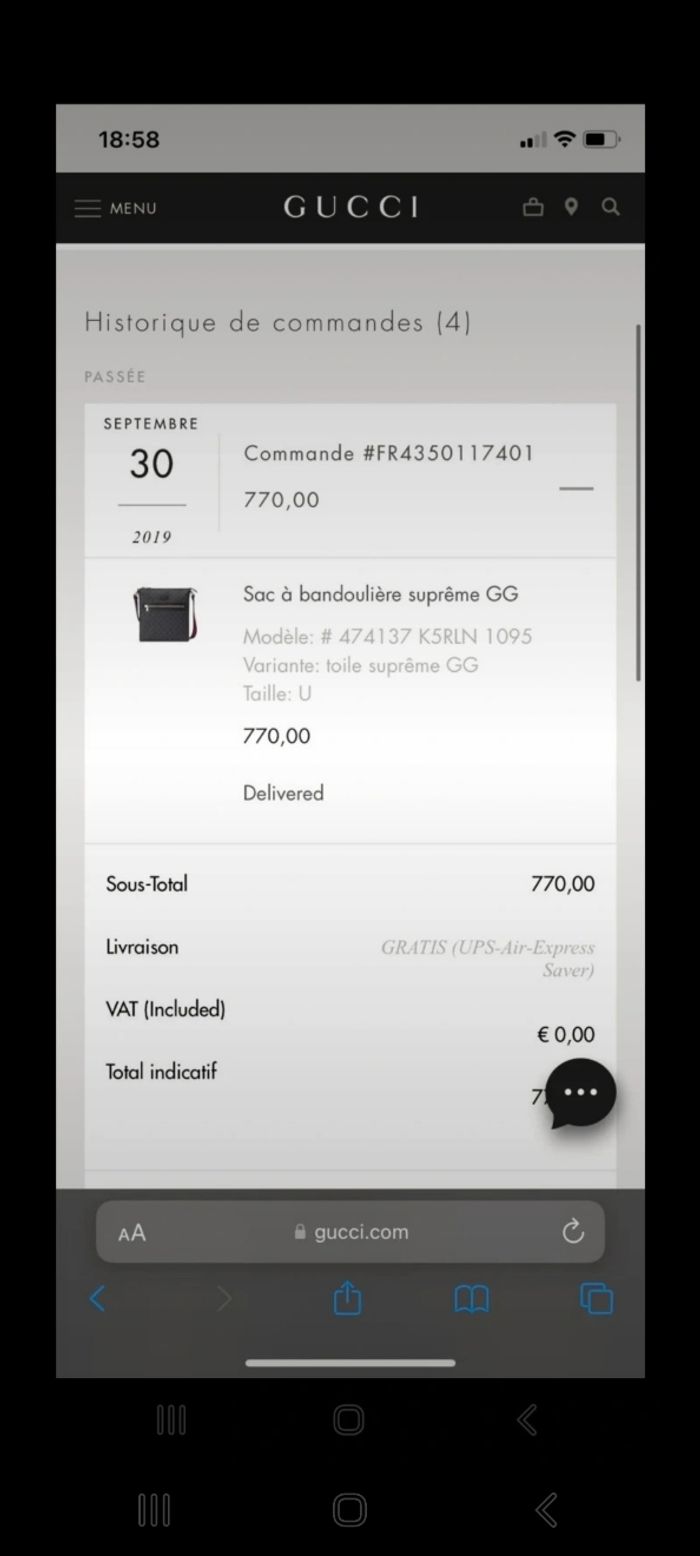This screenshot has height=1556, width=700.
Task: Open Safari bookmarks
Action: (x=471, y=1299)
